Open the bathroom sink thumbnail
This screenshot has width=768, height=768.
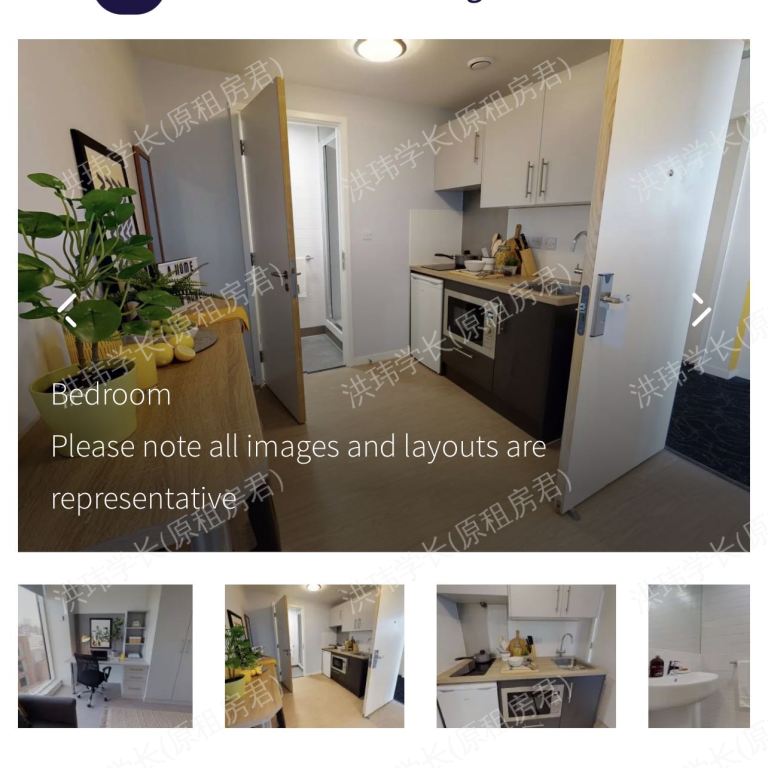click(698, 656)
